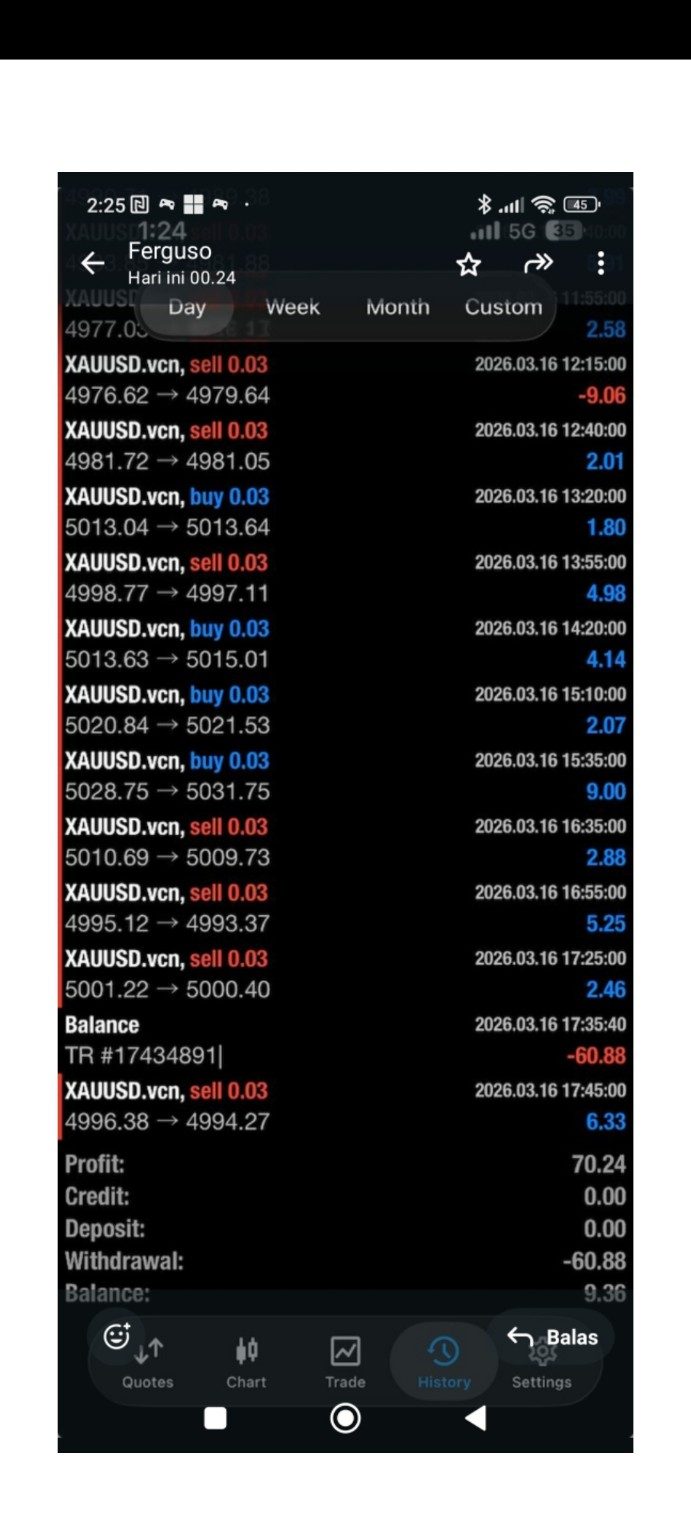
Task: Tap Balas to reply to this image
Action: (x=550, y=1337)
